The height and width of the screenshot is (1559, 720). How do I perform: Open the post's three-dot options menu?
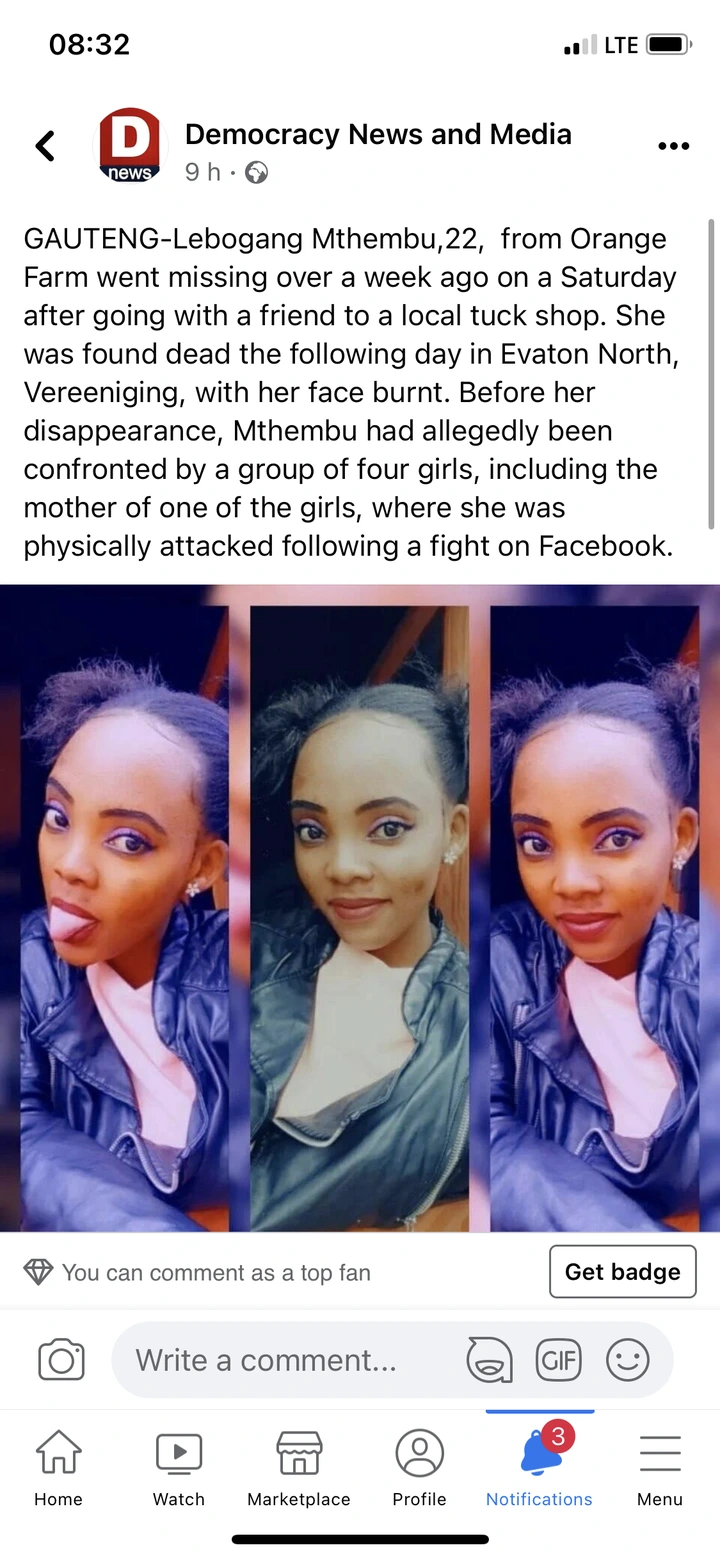(673, 146)
